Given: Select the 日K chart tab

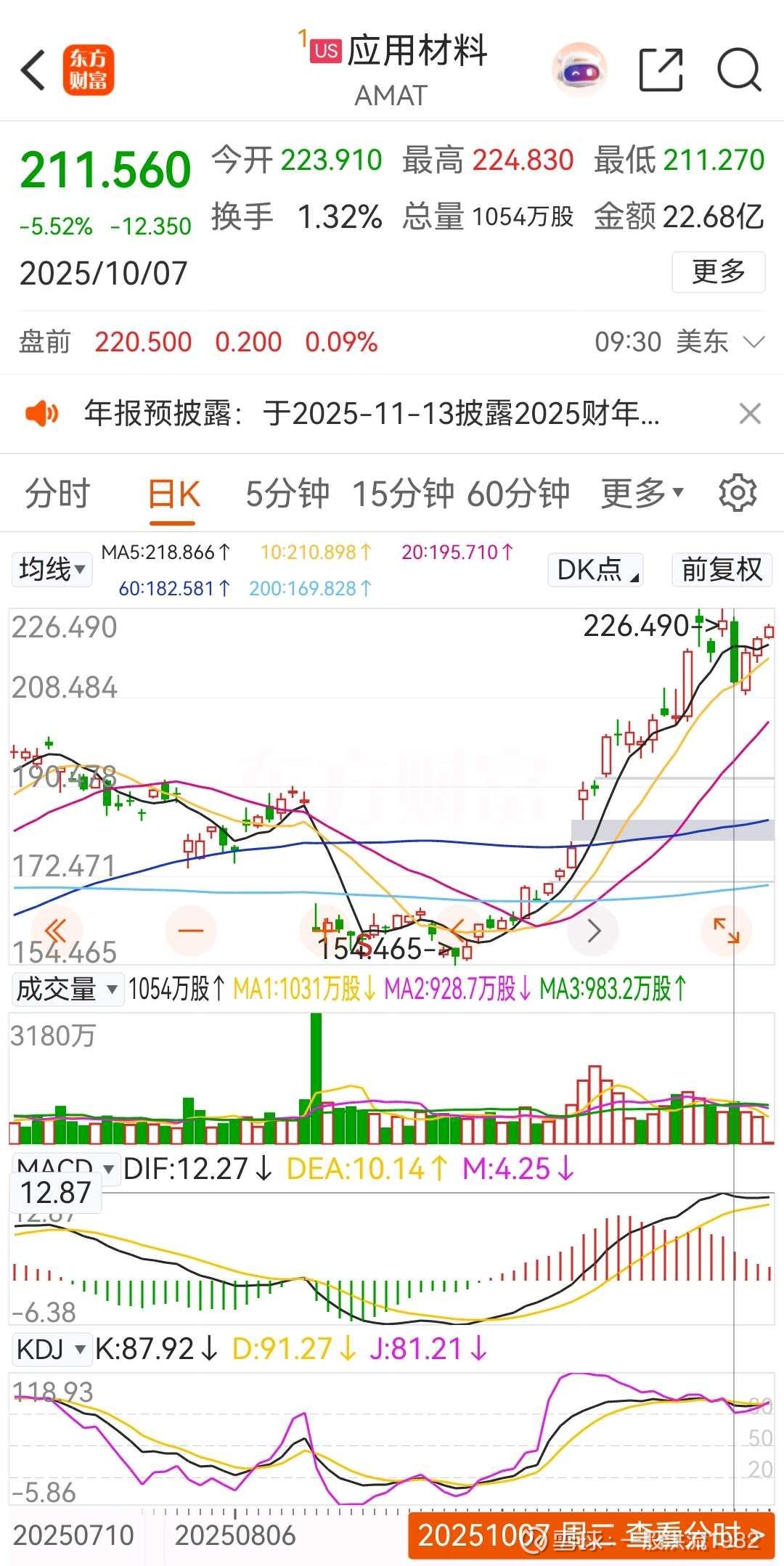Looking at the screenshot, I should pos(173,494).
